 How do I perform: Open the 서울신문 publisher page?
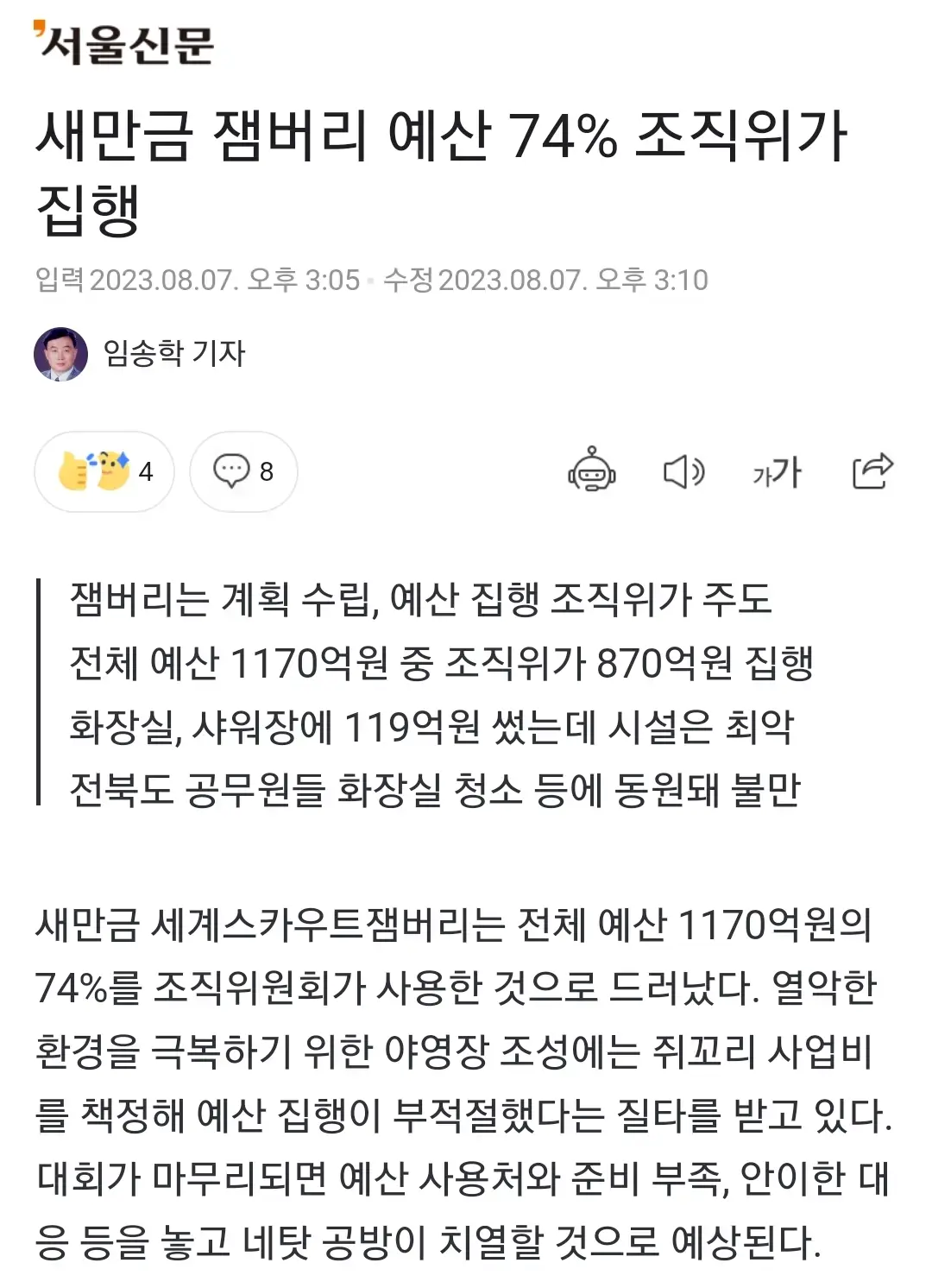(124, 44)
